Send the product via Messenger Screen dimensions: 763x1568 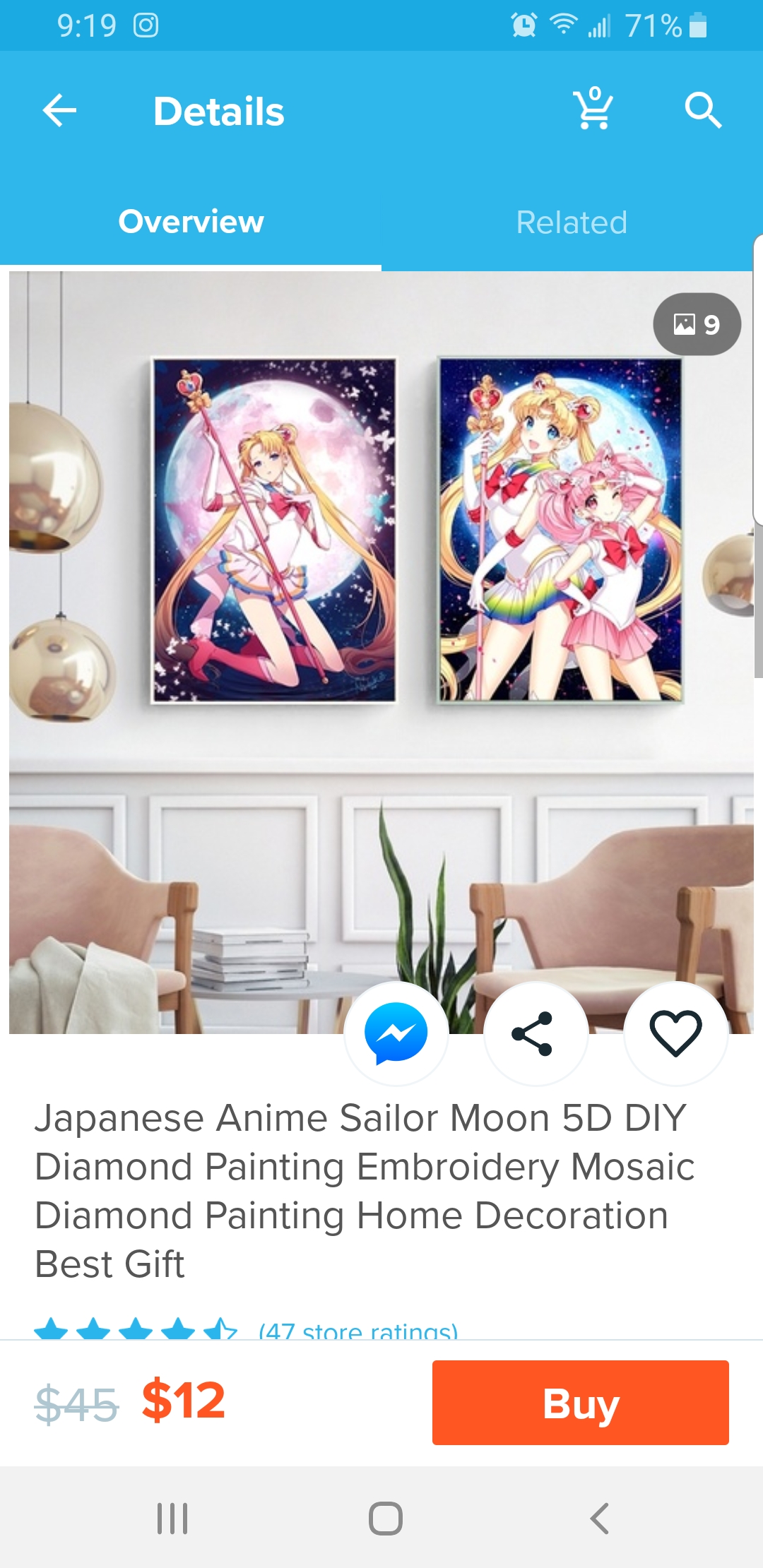tap(396, 1033)
